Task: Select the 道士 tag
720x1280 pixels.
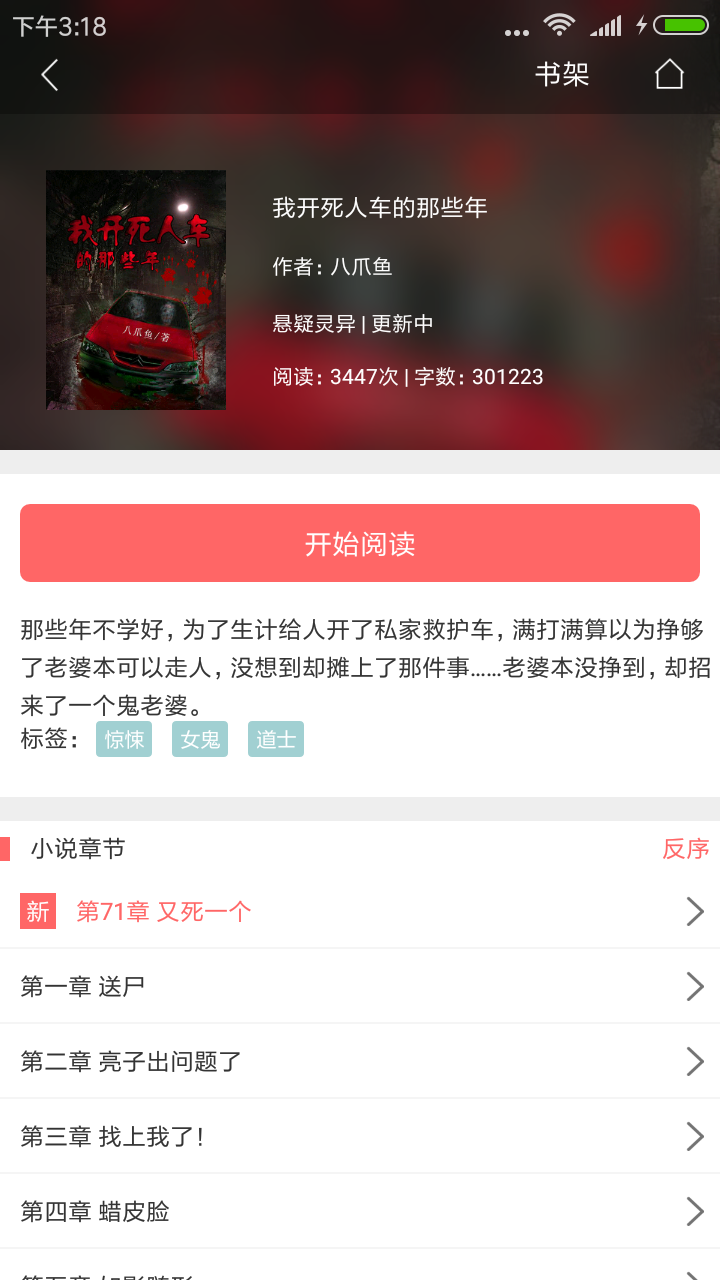Action: [276, 739]
